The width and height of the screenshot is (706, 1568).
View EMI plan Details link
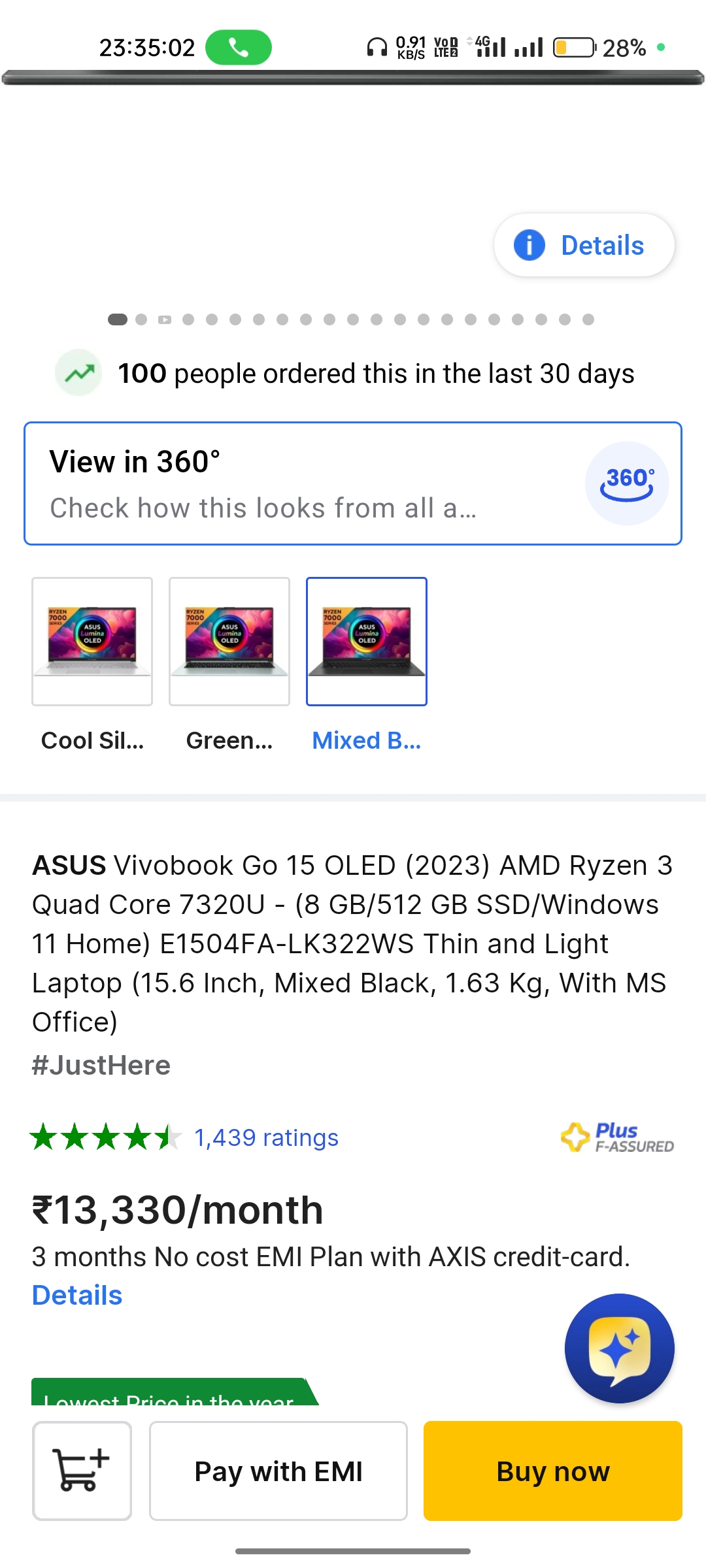pyautogui.click(x=77, y=1295)
